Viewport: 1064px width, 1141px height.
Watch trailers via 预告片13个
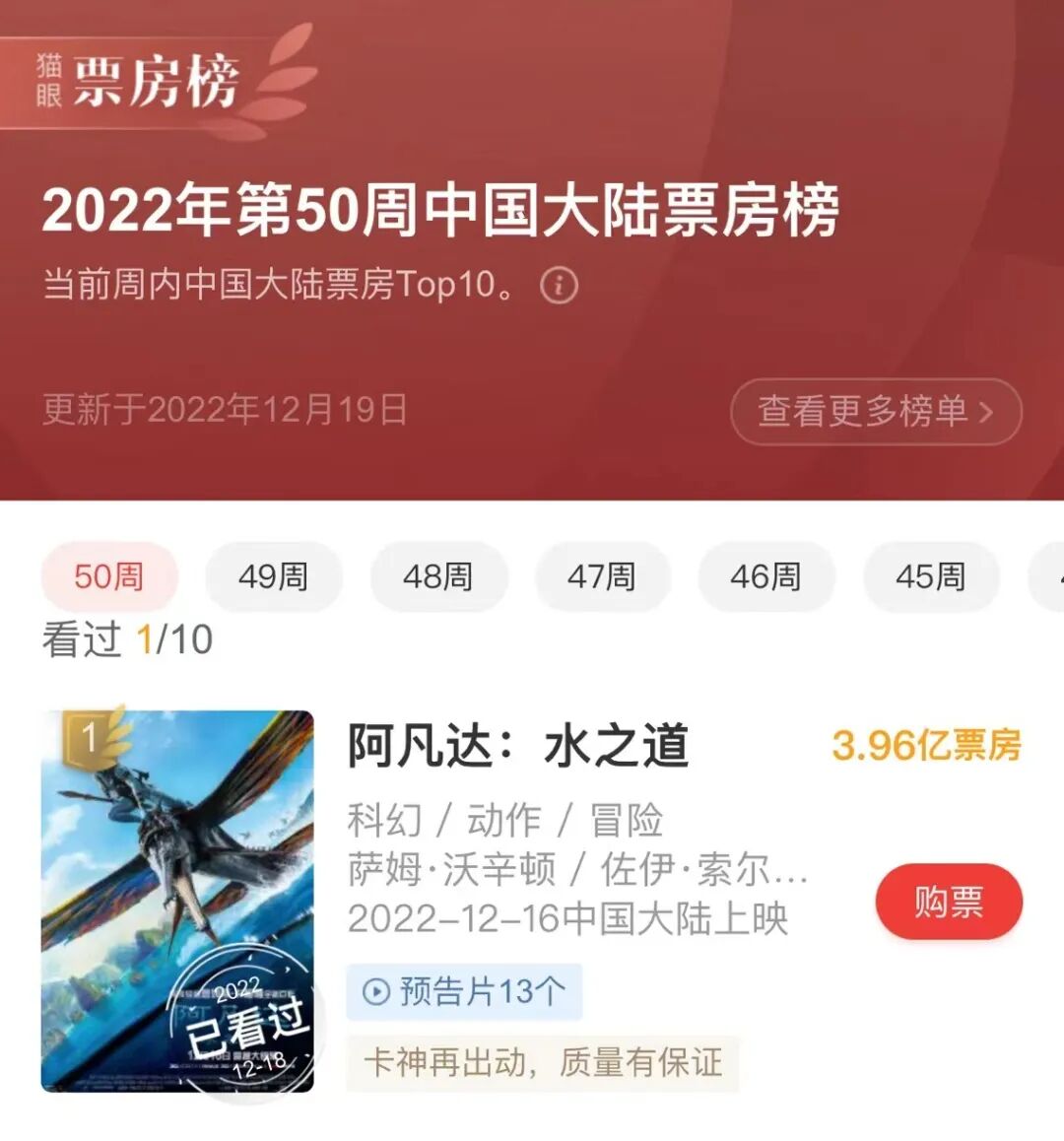[x=464, y=991]
